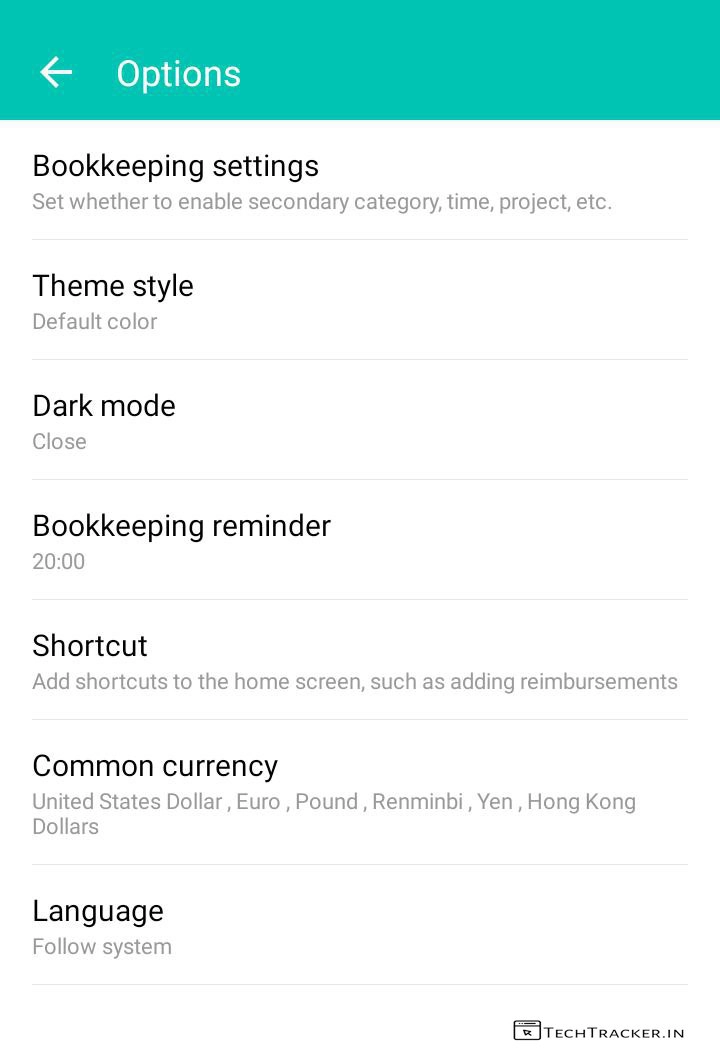The width and height of the screenshot is (720, 1064).
Task: Open the Dark mode setting
Action: tap(360, 421)
